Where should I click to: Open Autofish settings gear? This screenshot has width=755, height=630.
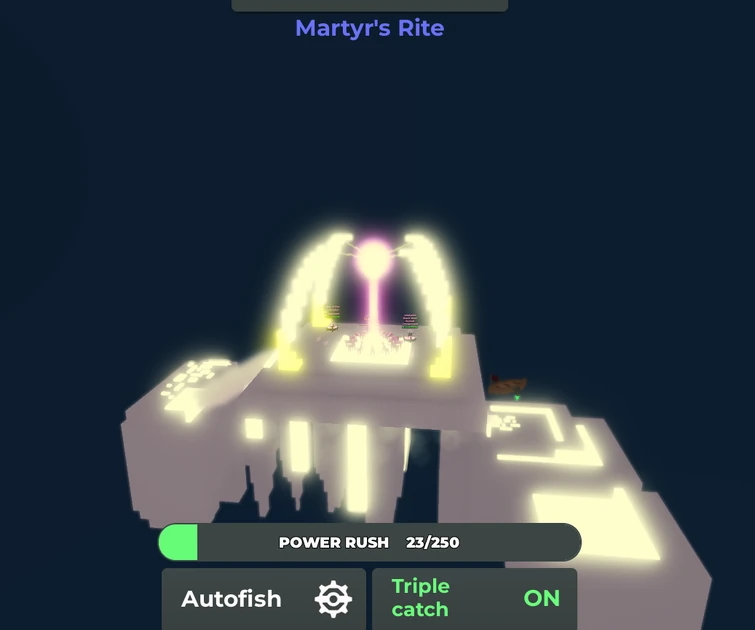click(333, 599)
